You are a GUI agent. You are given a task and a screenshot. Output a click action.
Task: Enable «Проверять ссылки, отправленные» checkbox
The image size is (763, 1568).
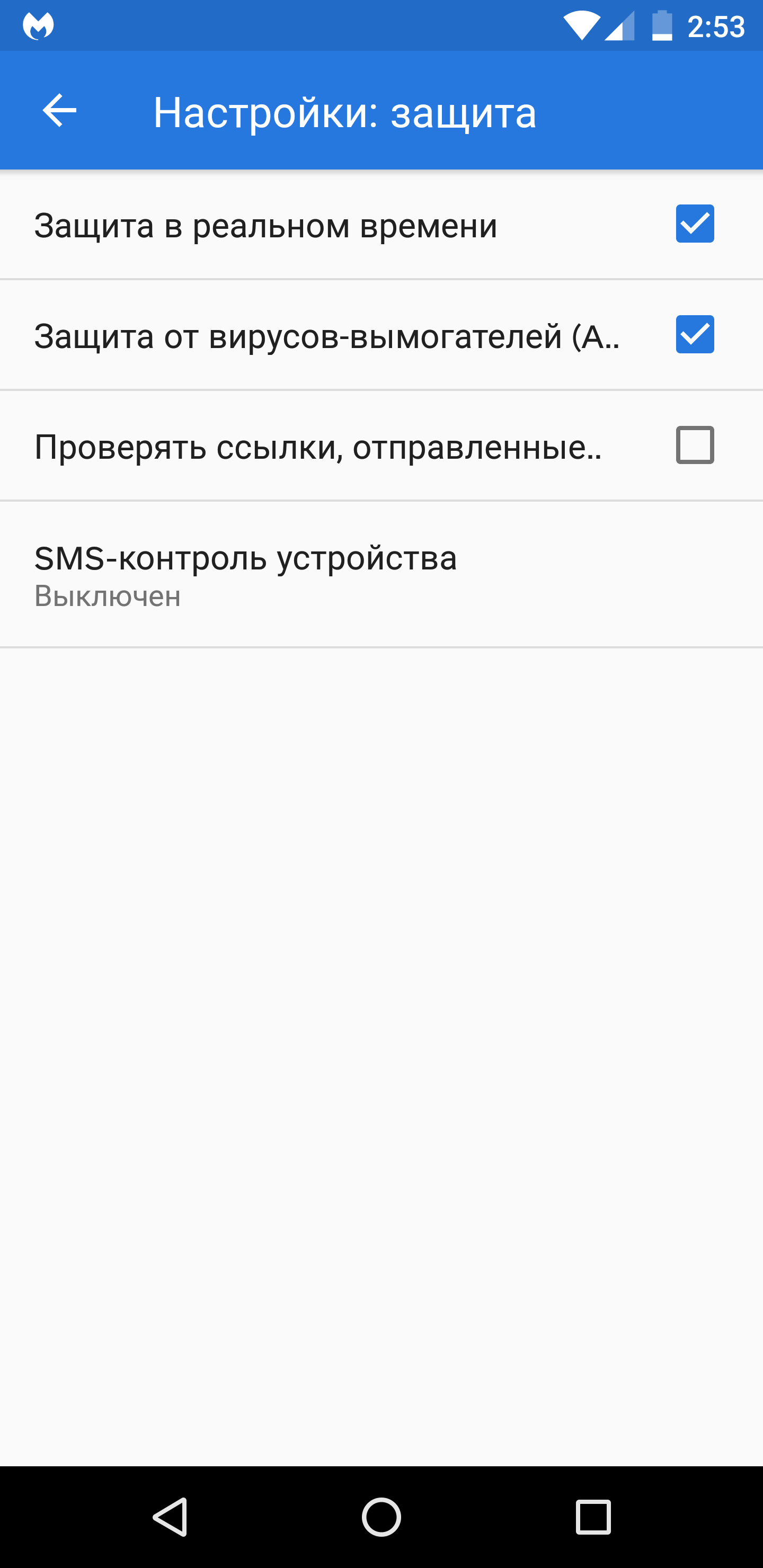click(694, 446)
